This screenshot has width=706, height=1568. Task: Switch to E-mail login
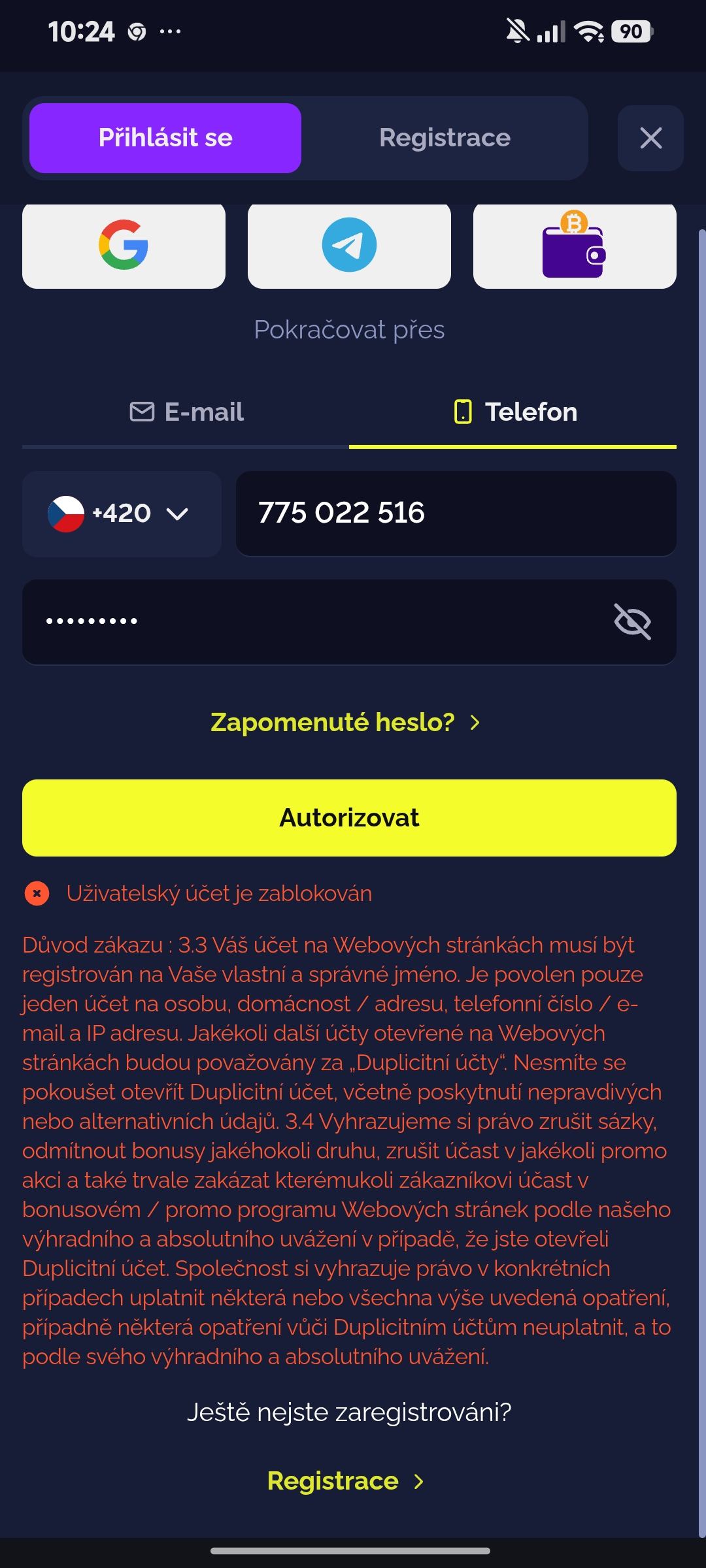pyautogui.click(x=186, y=412)
